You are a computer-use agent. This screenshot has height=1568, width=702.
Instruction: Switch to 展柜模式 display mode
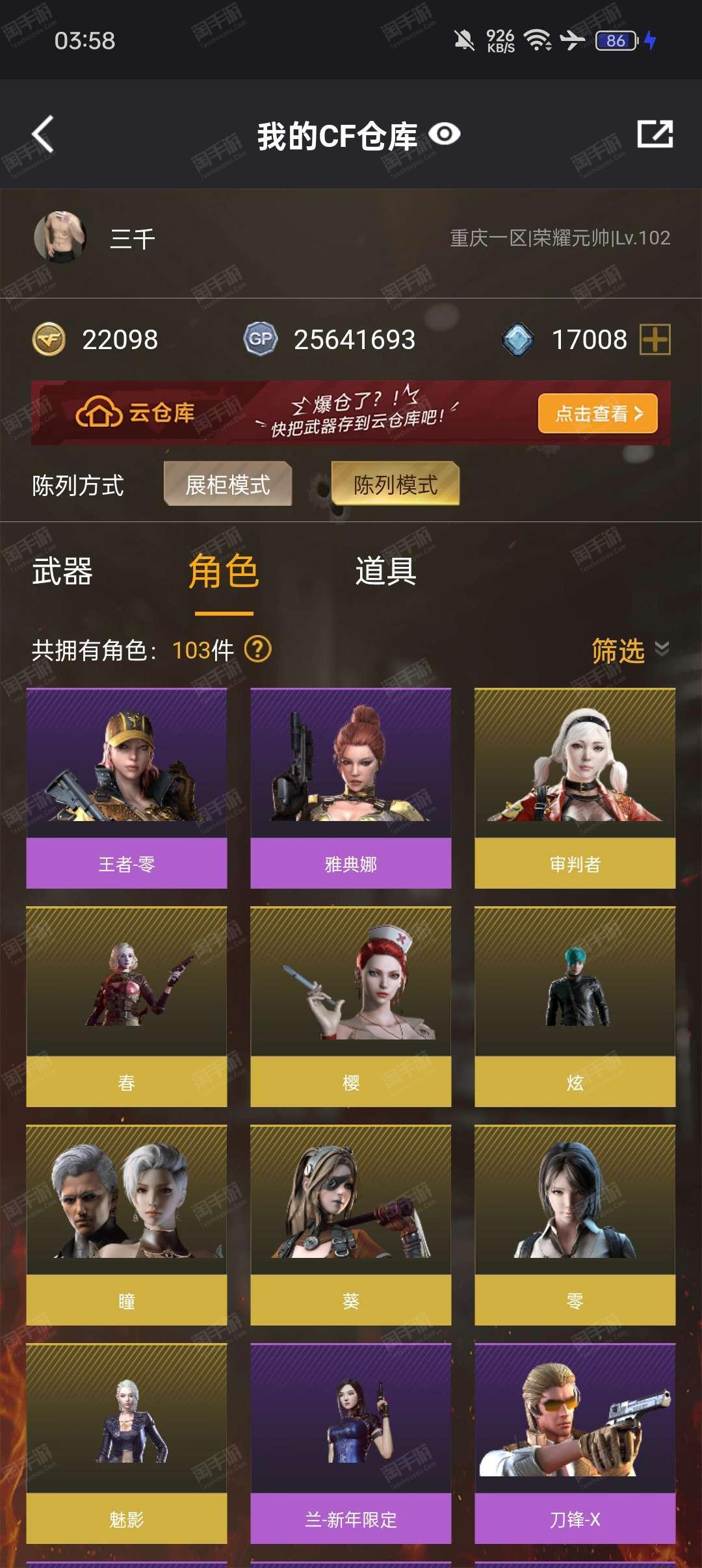[227, 484]
